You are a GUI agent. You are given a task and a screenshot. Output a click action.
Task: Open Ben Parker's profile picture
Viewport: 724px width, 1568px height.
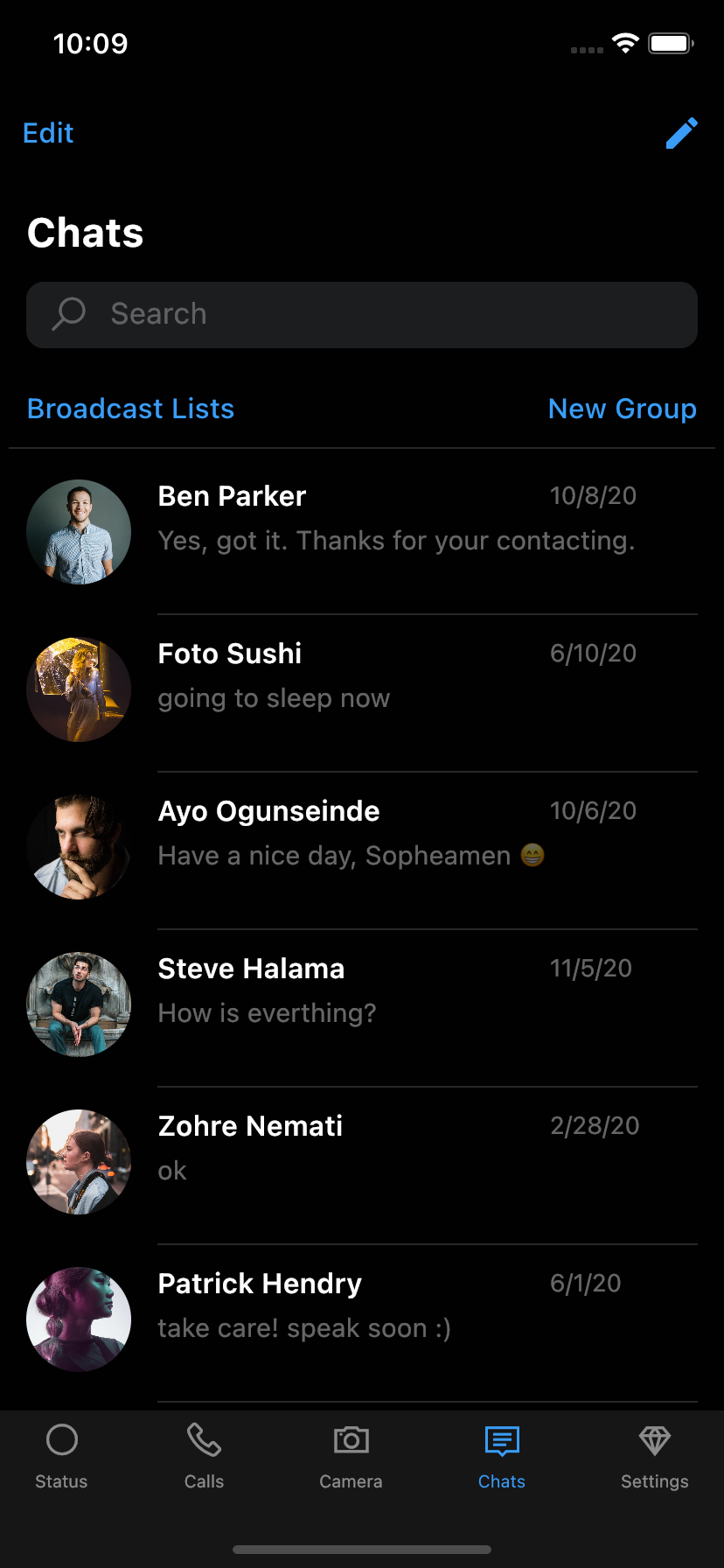[79, 531]
